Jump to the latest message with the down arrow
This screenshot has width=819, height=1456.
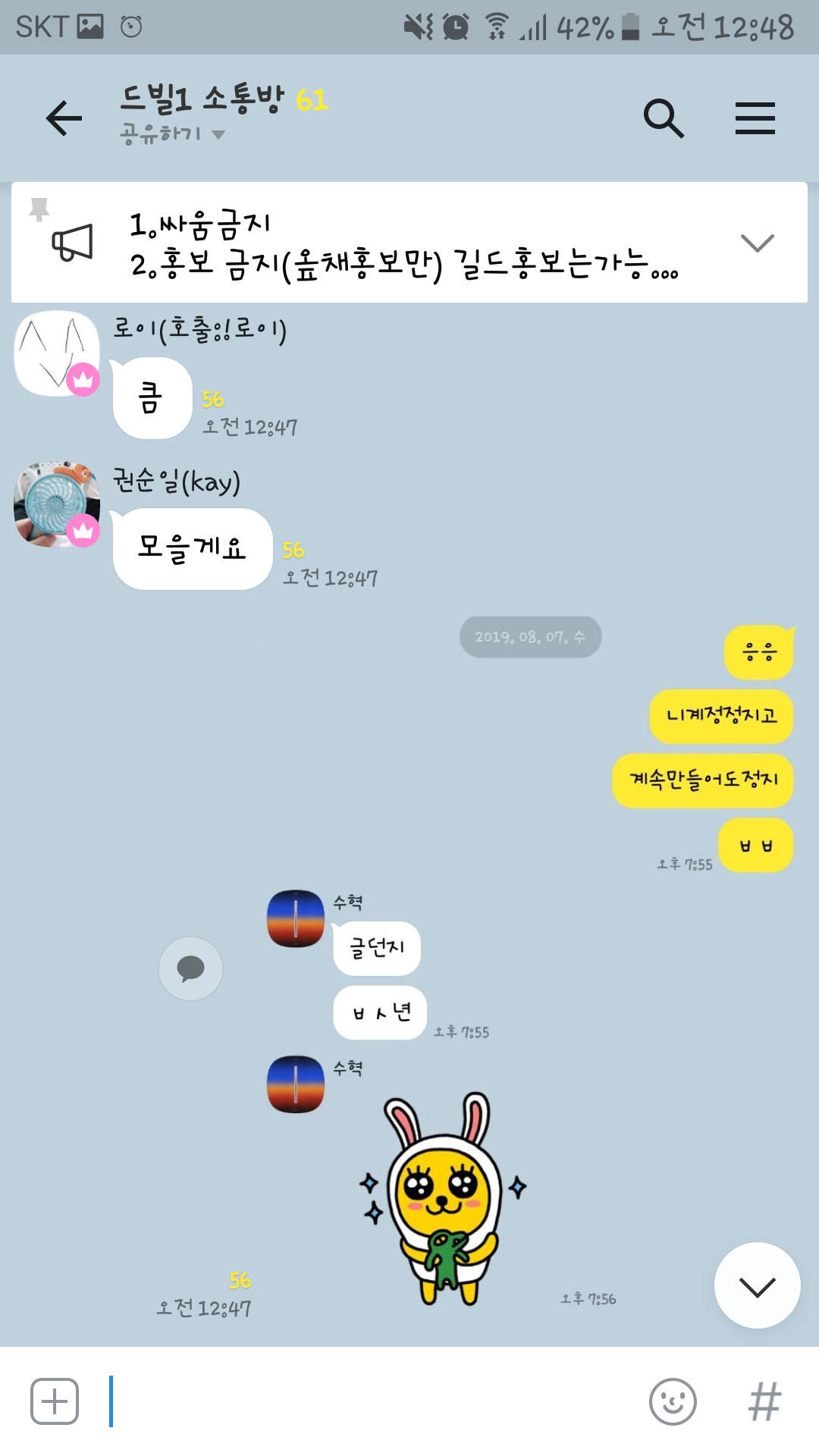(x=757, y=1285)
